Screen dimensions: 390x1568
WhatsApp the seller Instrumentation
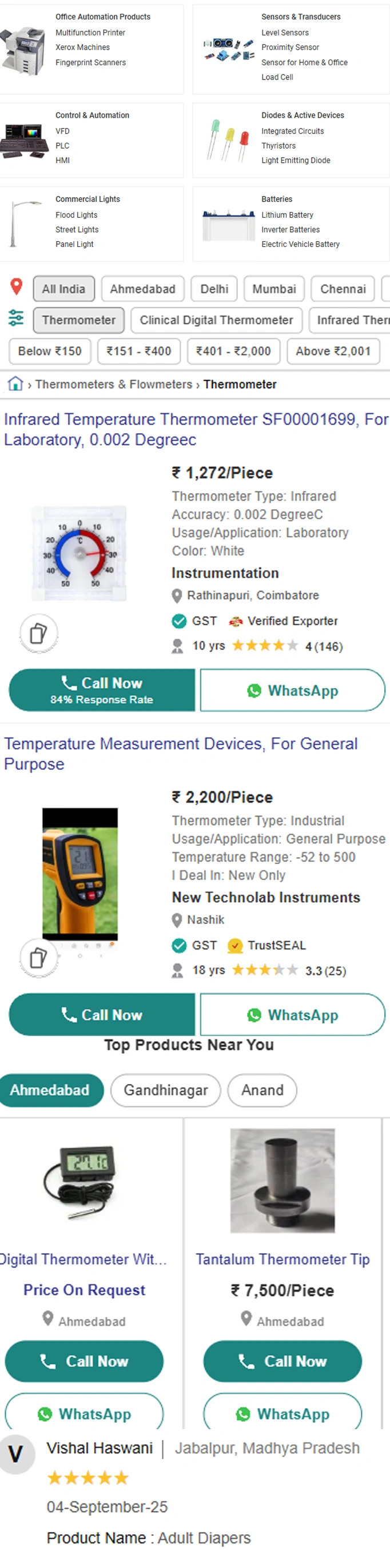pos(293,690)
